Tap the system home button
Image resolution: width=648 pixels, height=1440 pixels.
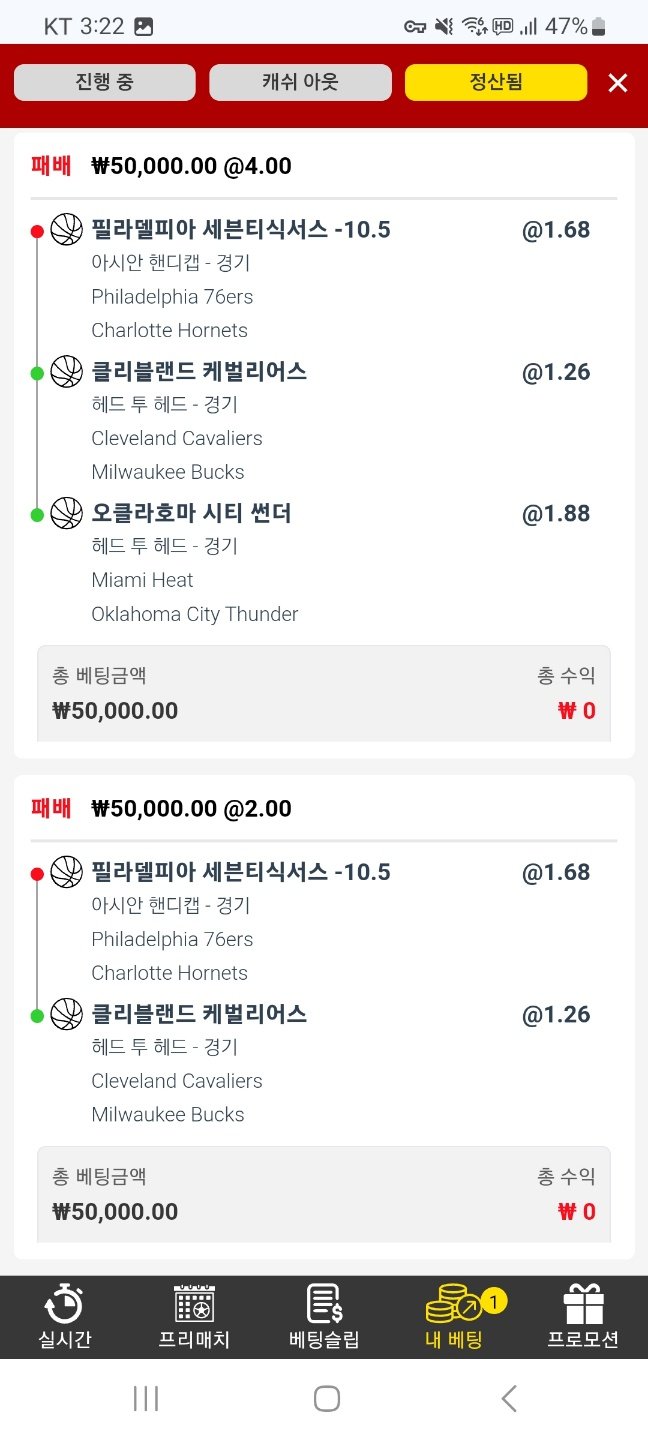326,1398
